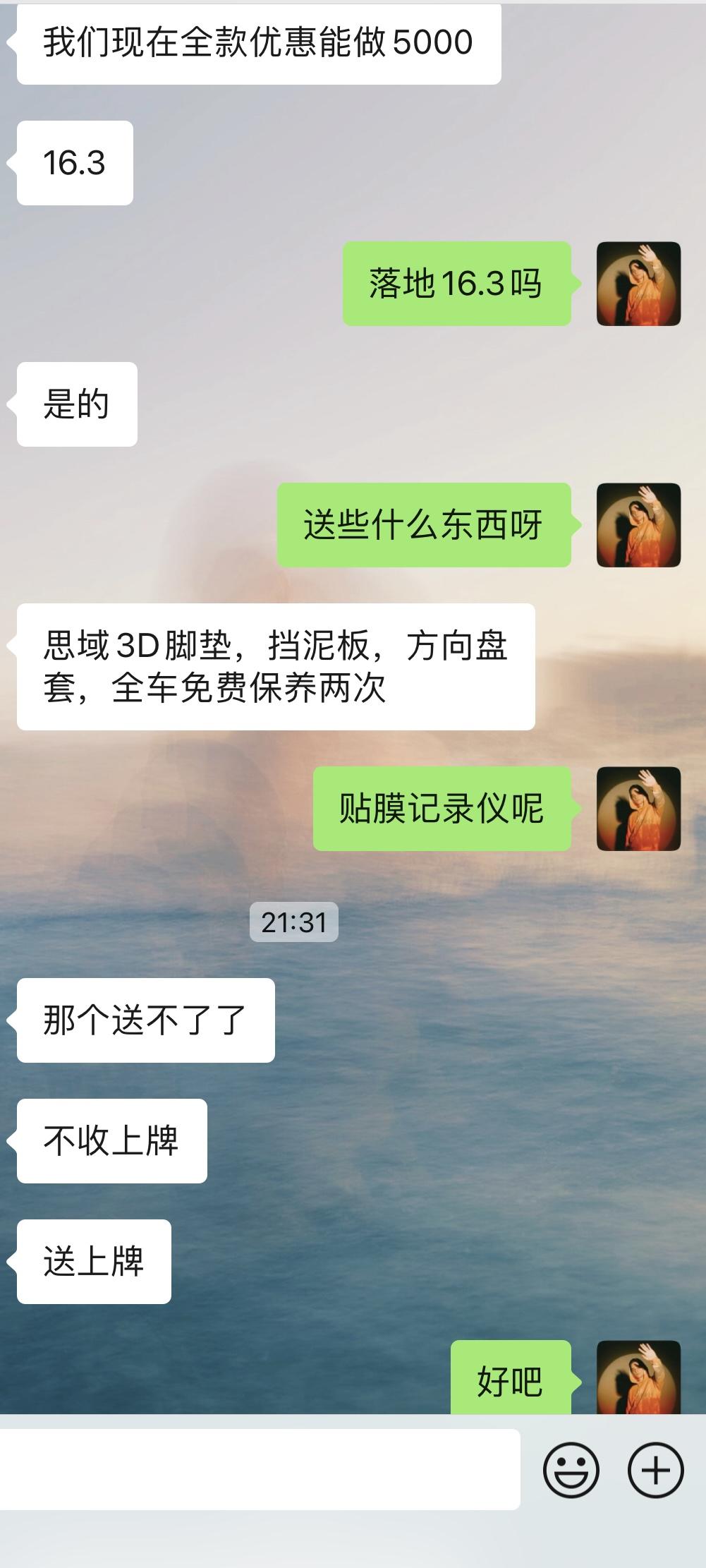Screen dimensions: 706x1568
Task: Open avatar beside "落地16.3吗" message
Action: (x=638, y=284)
